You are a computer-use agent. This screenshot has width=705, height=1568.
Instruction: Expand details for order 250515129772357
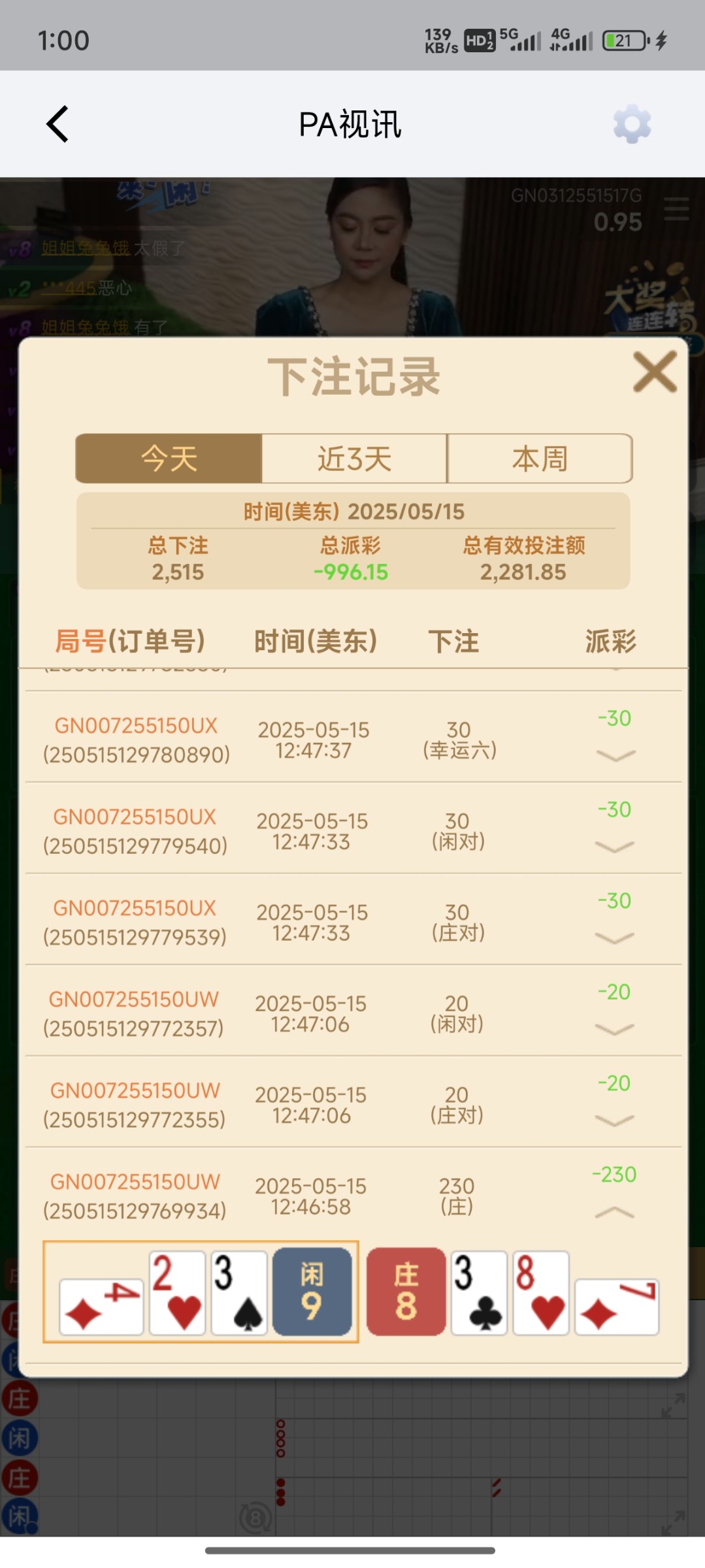click(x=614, y=1030)
